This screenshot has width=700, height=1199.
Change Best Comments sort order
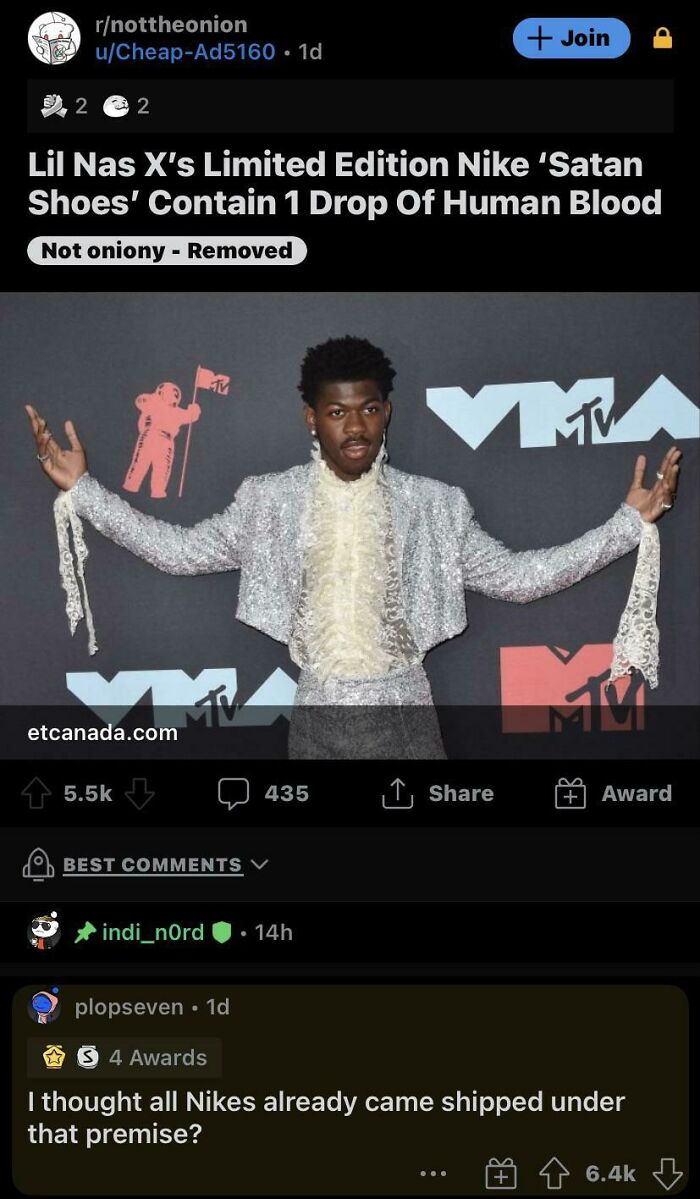coord(147,865)
